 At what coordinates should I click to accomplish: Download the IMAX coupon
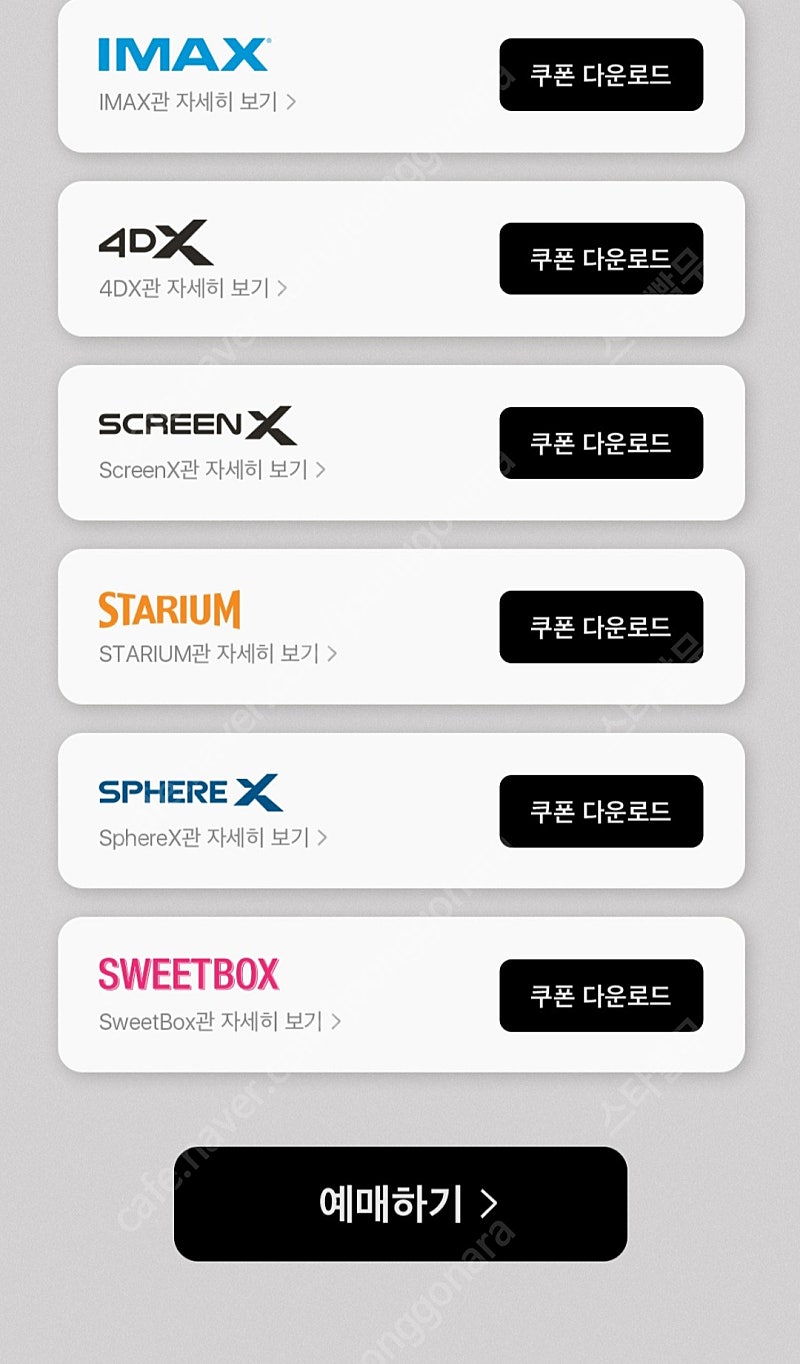click(x=601, y=75)
